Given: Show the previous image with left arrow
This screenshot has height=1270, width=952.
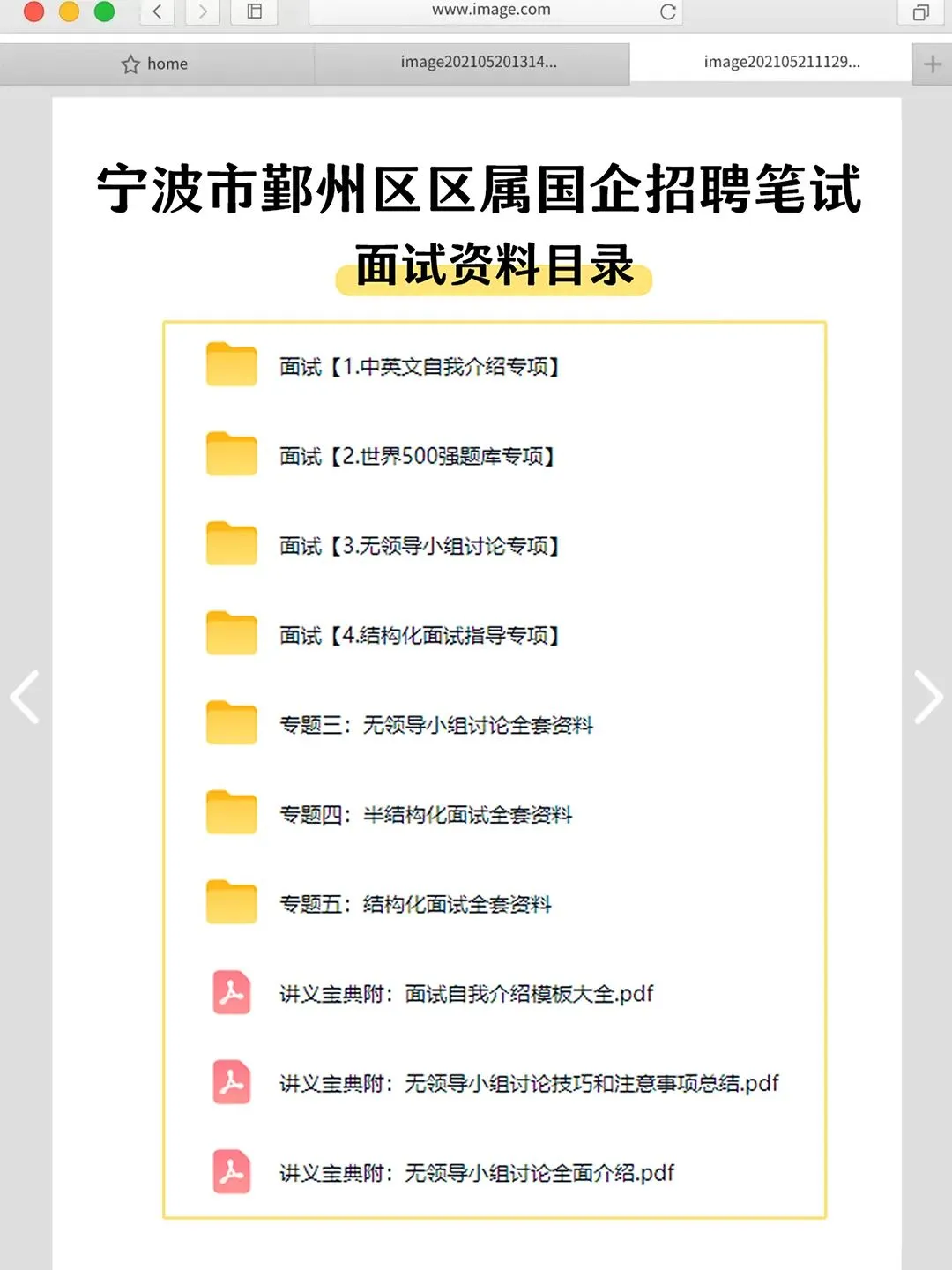Looking at the screenshot, I should 25,697.
